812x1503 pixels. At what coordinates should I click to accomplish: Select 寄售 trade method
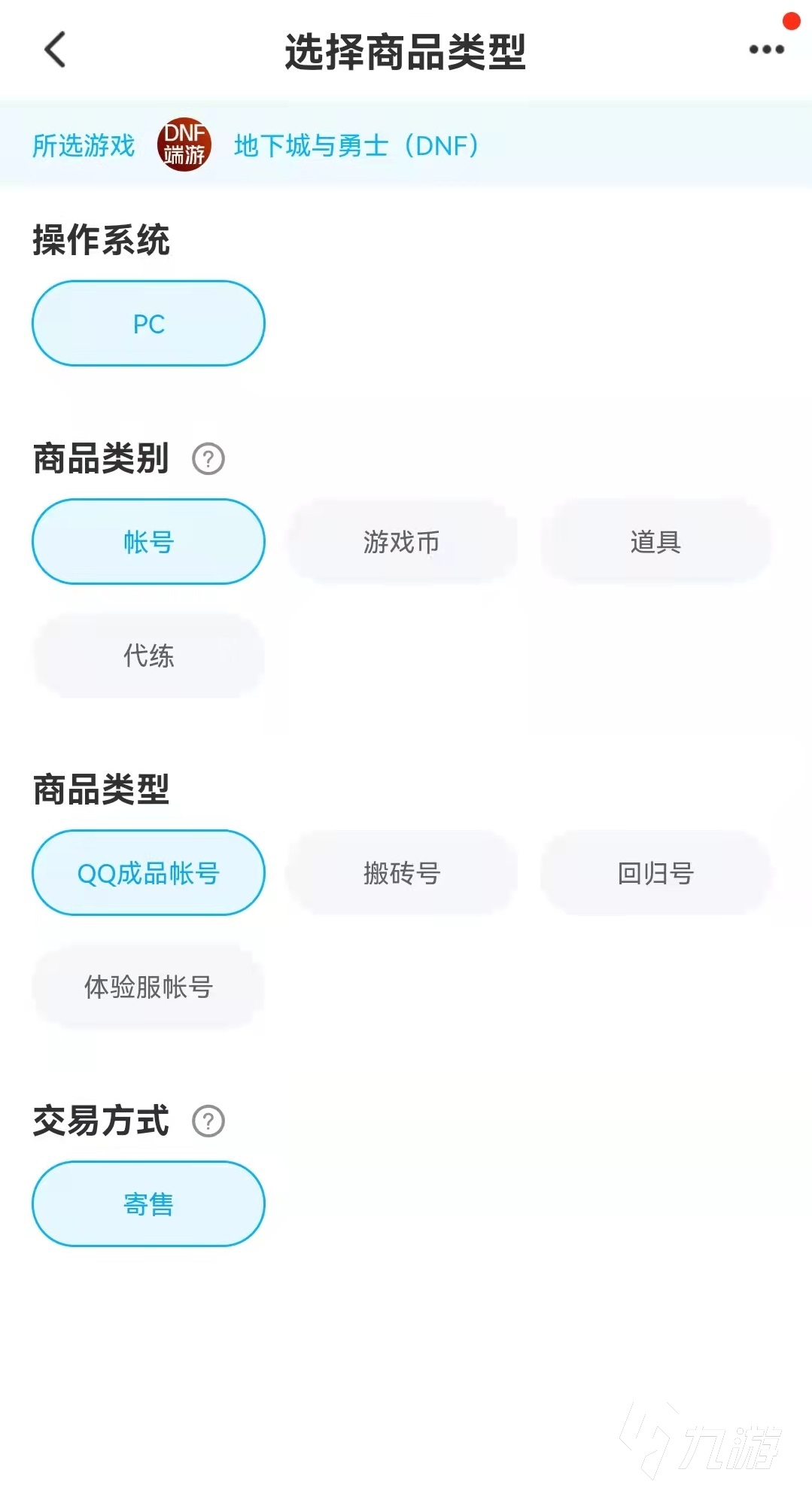click(x=148, y=1204)
